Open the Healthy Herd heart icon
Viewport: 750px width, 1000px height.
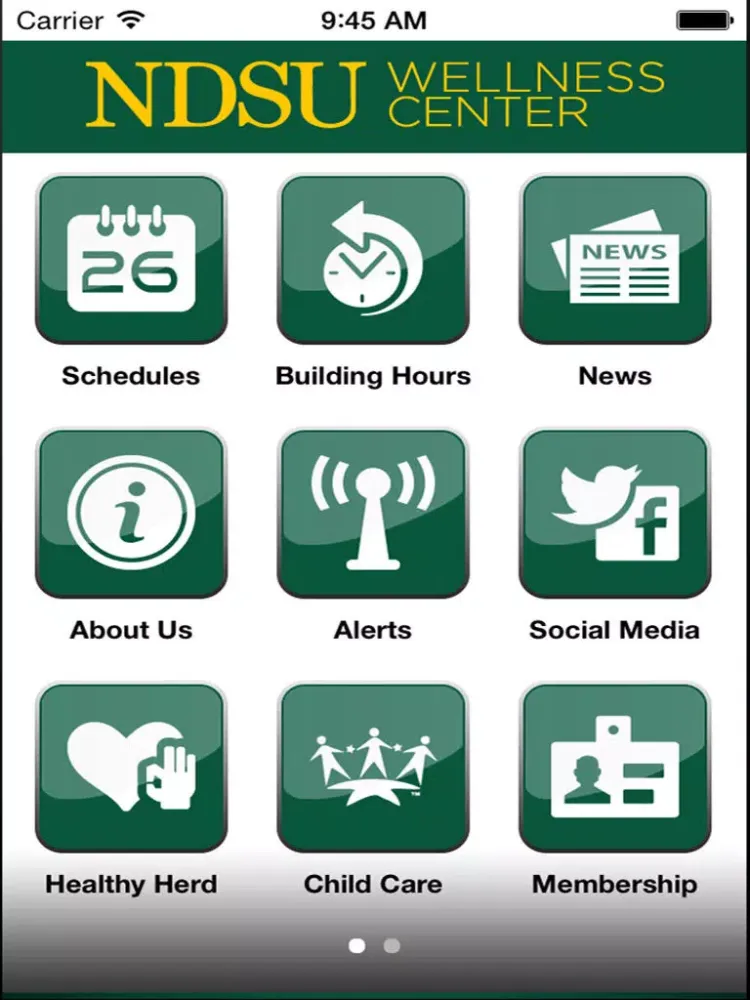point(131,766)
